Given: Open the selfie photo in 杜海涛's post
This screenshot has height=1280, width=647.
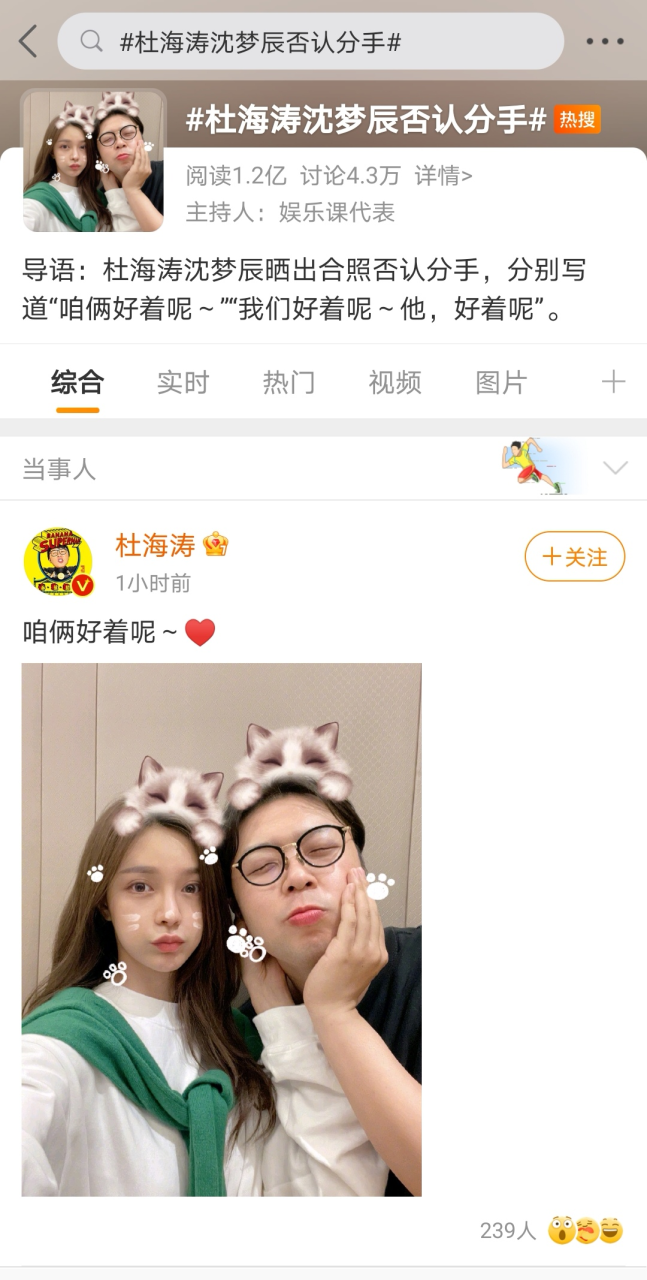Looking at the screenshot, I should 221,929.
